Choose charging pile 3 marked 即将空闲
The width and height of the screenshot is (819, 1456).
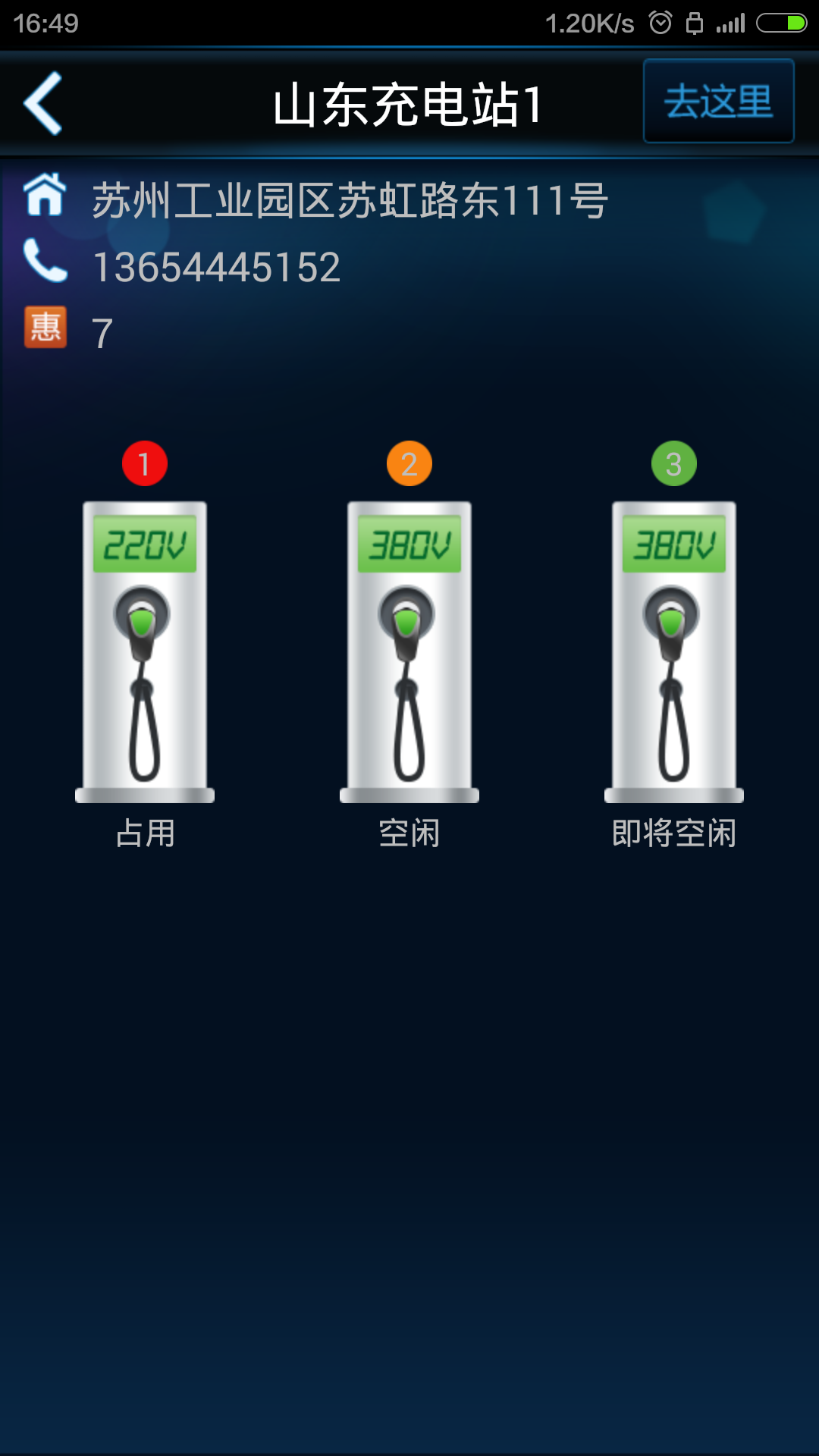pos(673,652)
